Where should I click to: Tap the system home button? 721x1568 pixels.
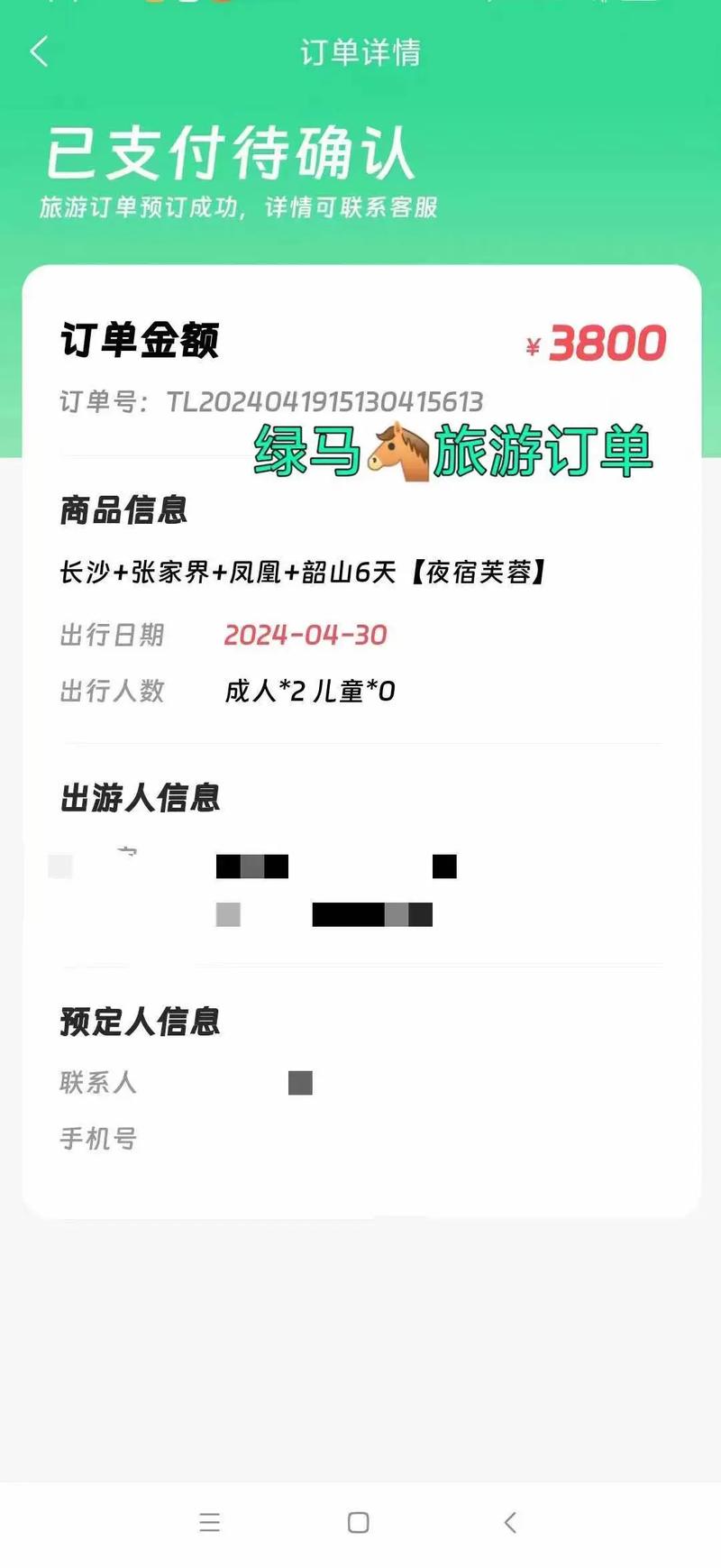(358, 1522)
